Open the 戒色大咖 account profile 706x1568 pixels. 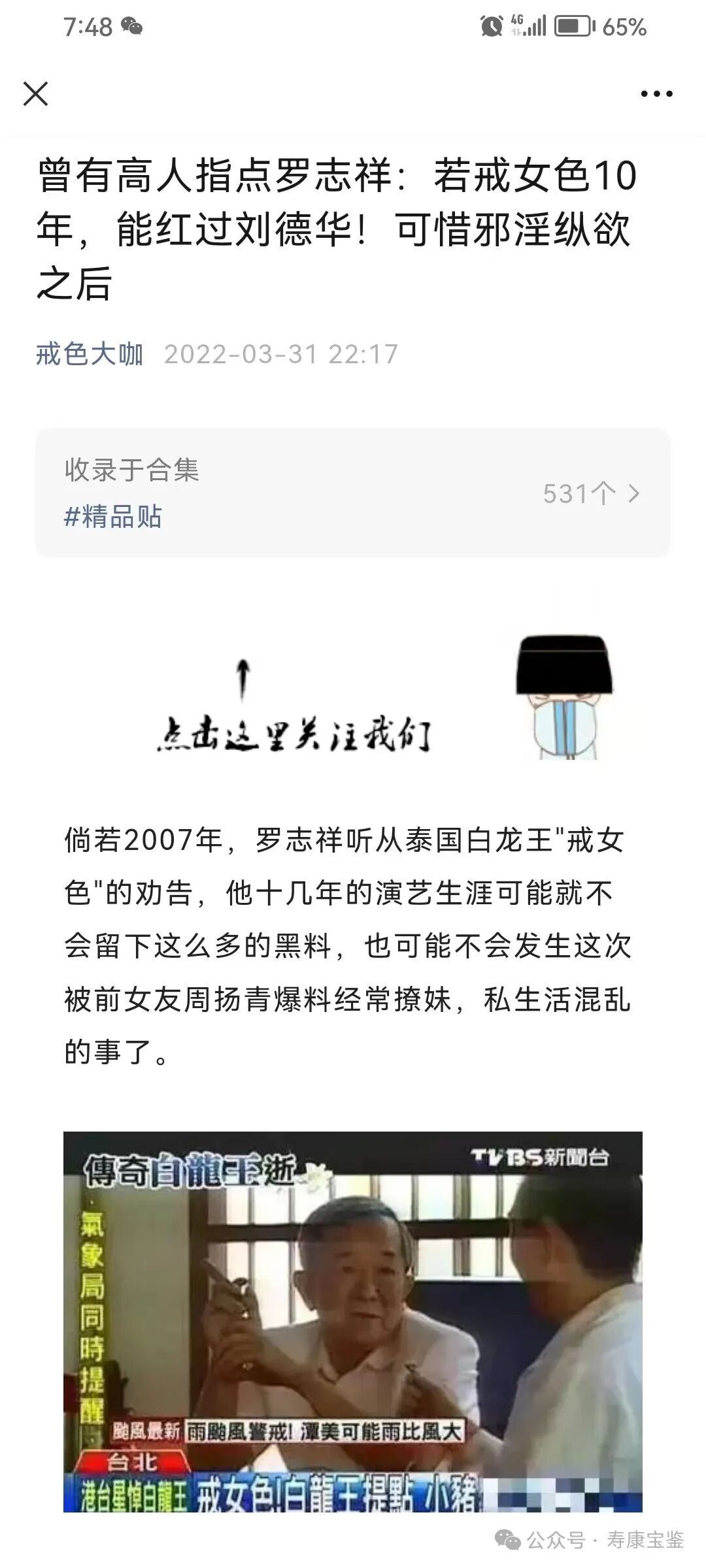tap(90, 354)
